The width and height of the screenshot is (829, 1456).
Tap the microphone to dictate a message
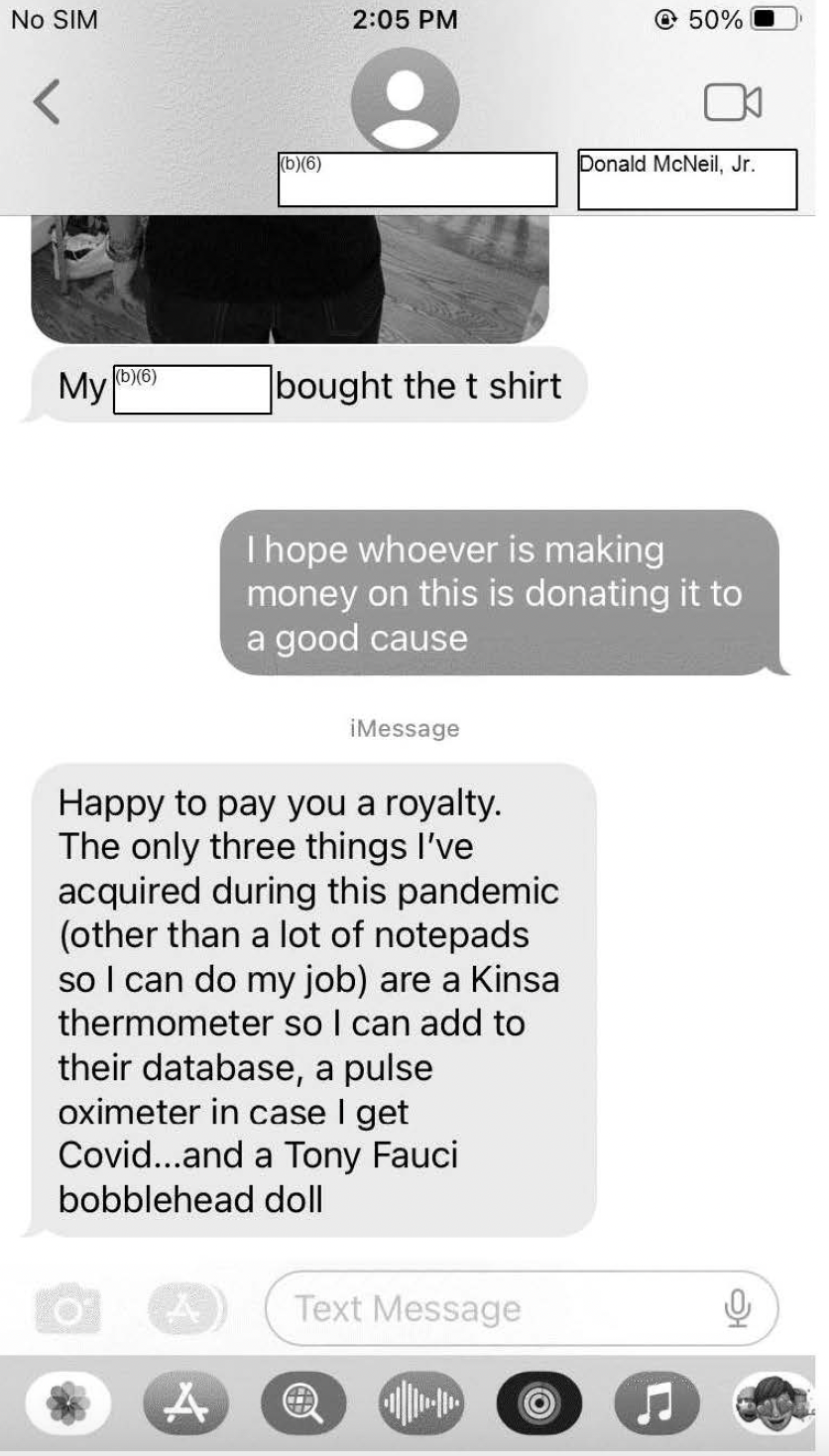pyautogui.click(x=736, y=1308)
